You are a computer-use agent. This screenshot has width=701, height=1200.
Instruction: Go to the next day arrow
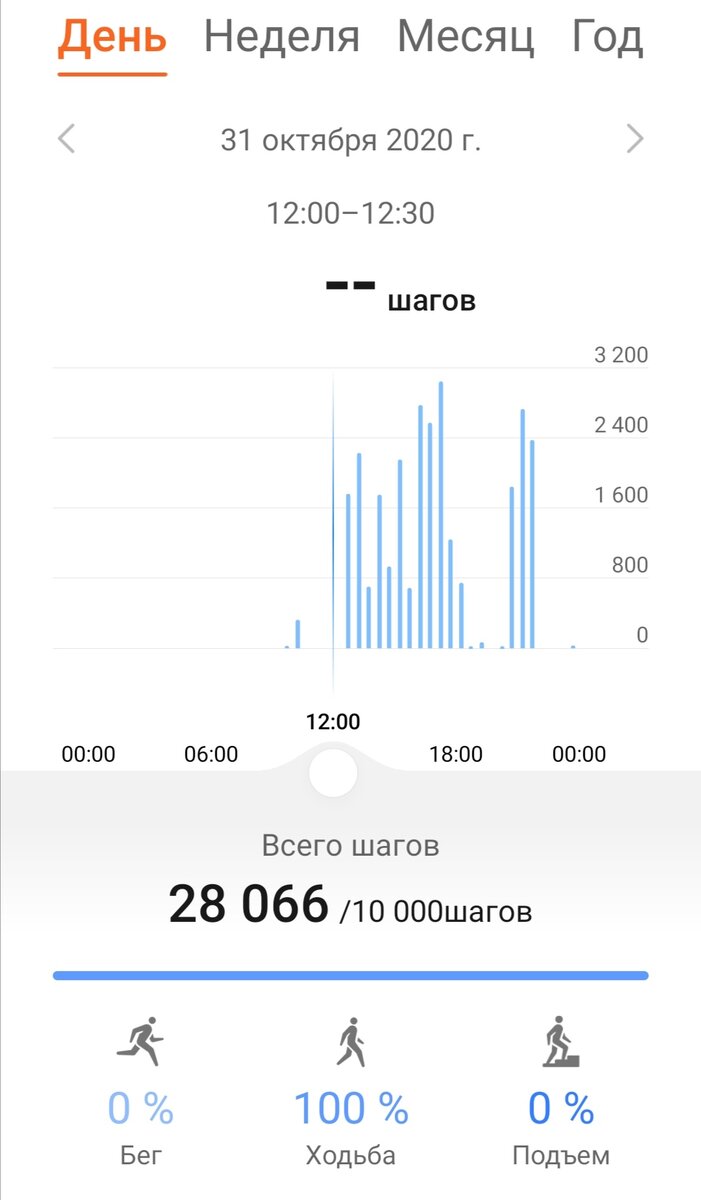[635, 139]
